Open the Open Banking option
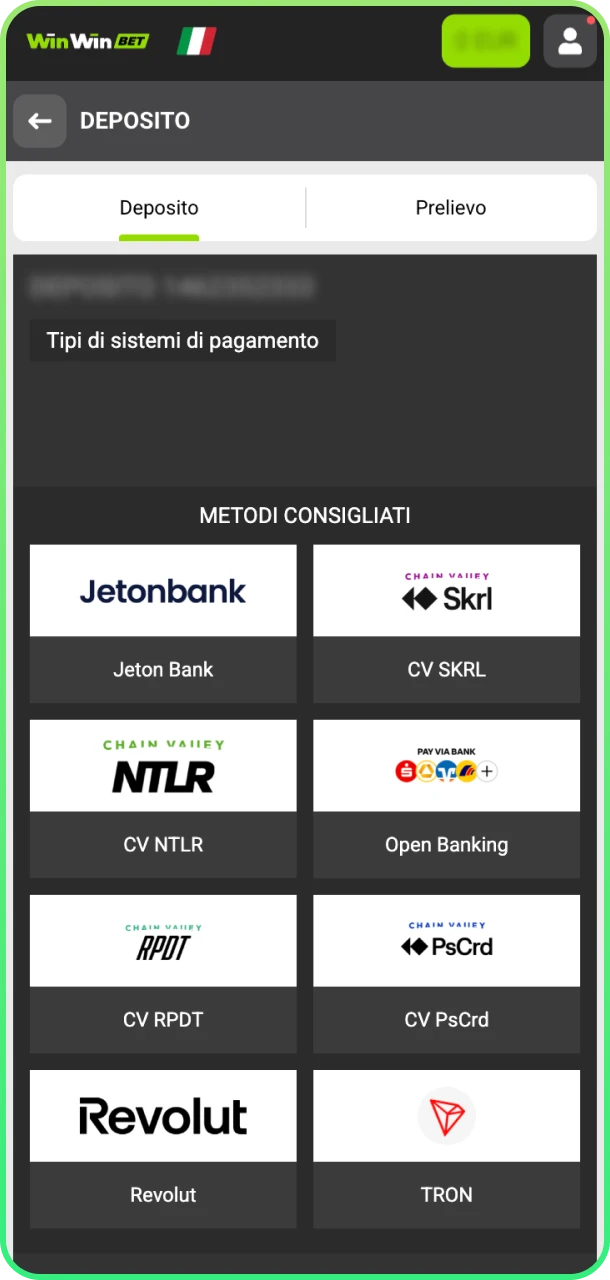 coord(446,798)
